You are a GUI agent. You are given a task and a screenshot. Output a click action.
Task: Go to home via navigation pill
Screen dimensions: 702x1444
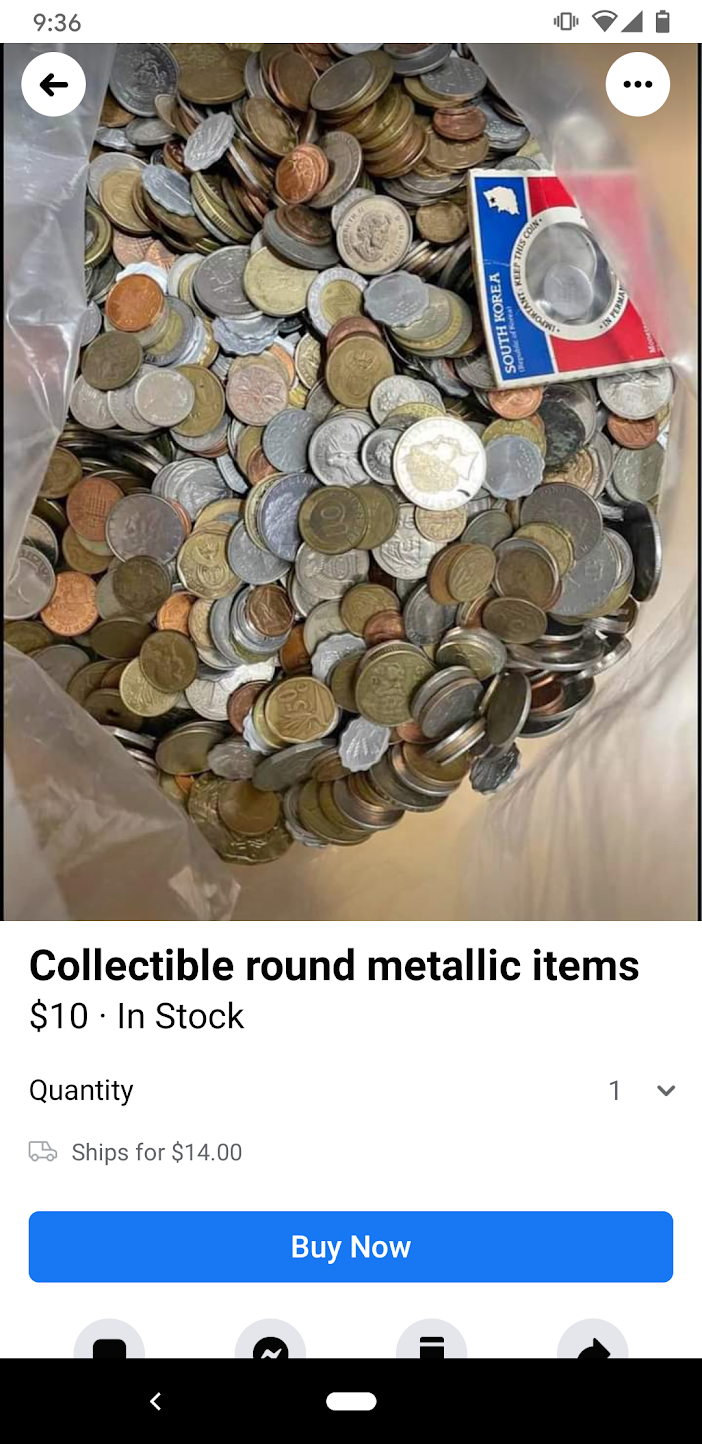(x=351, y=1402)
